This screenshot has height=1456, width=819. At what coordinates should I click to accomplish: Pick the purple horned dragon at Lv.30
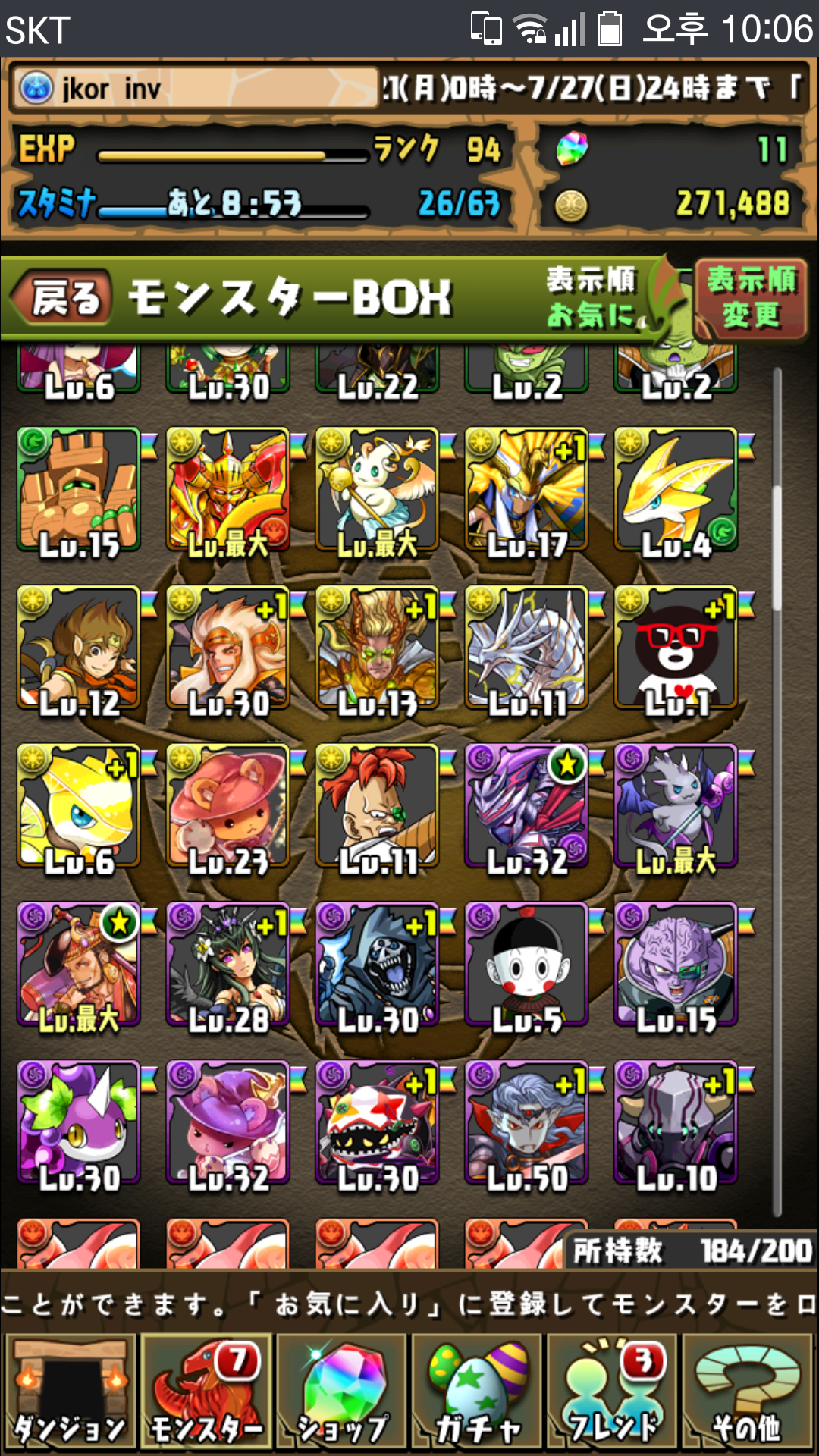79,1123
